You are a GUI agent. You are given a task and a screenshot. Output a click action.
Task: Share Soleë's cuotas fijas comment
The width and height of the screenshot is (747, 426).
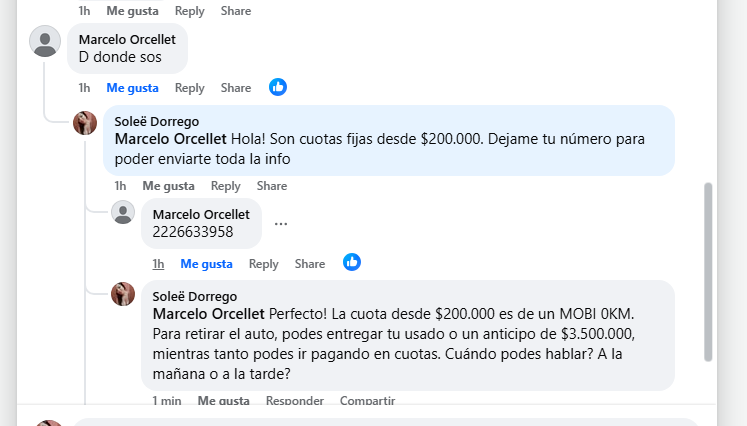[271, 186]
